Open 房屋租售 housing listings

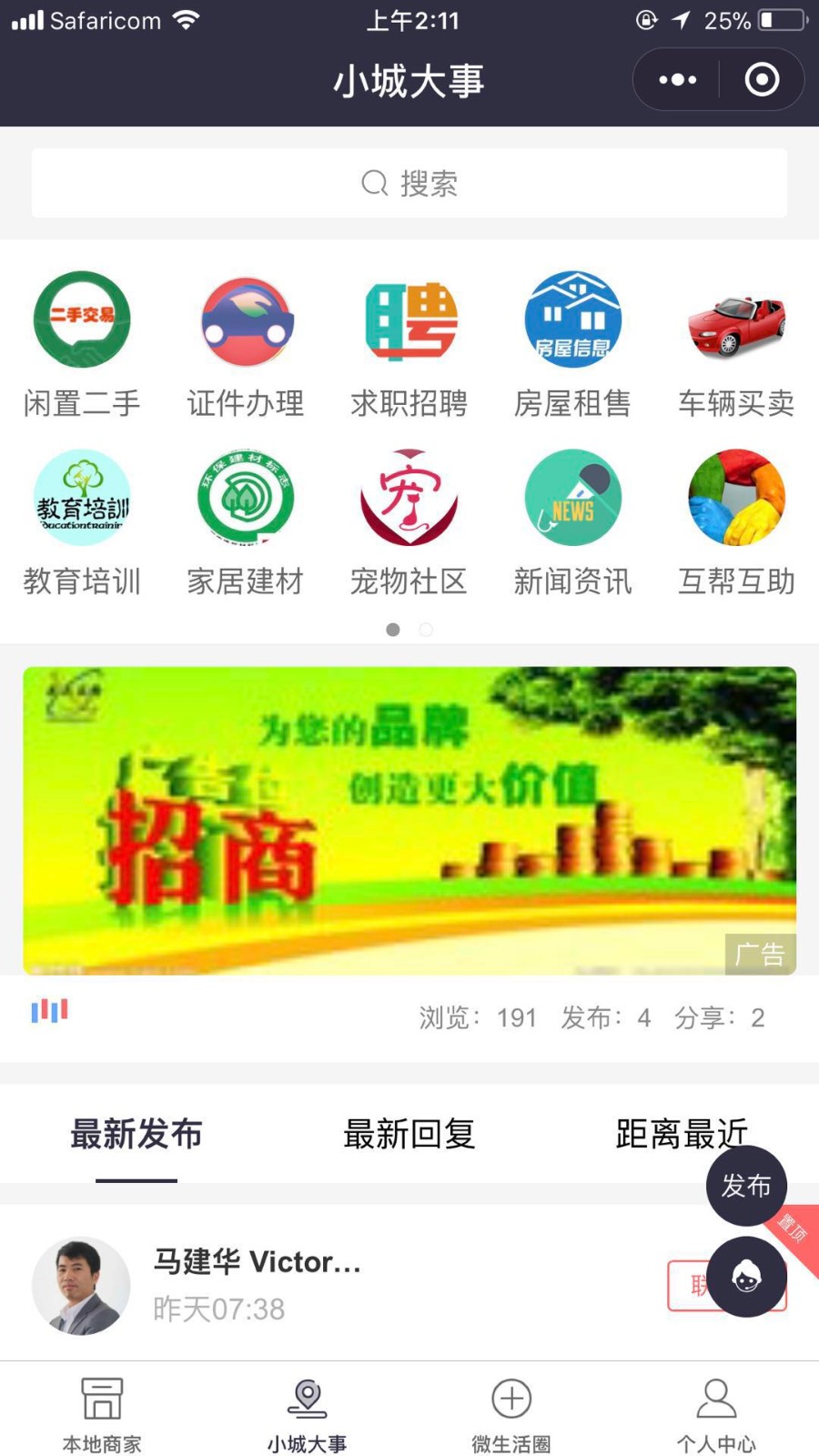click(x=573, y=344)
